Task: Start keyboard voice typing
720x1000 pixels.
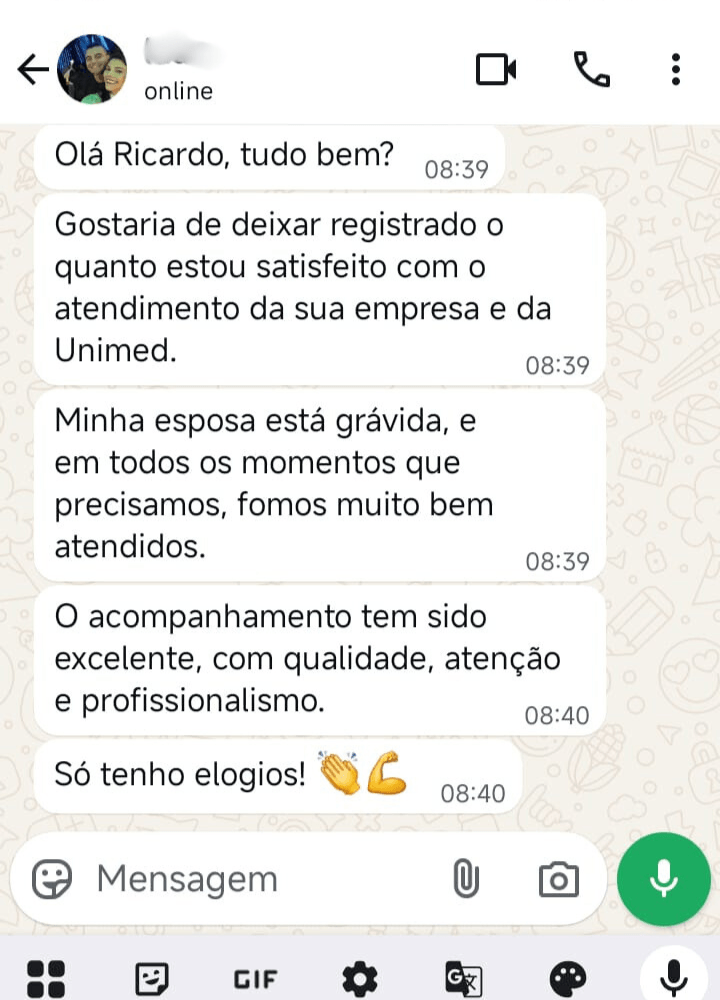Action: tap(673, 976)
